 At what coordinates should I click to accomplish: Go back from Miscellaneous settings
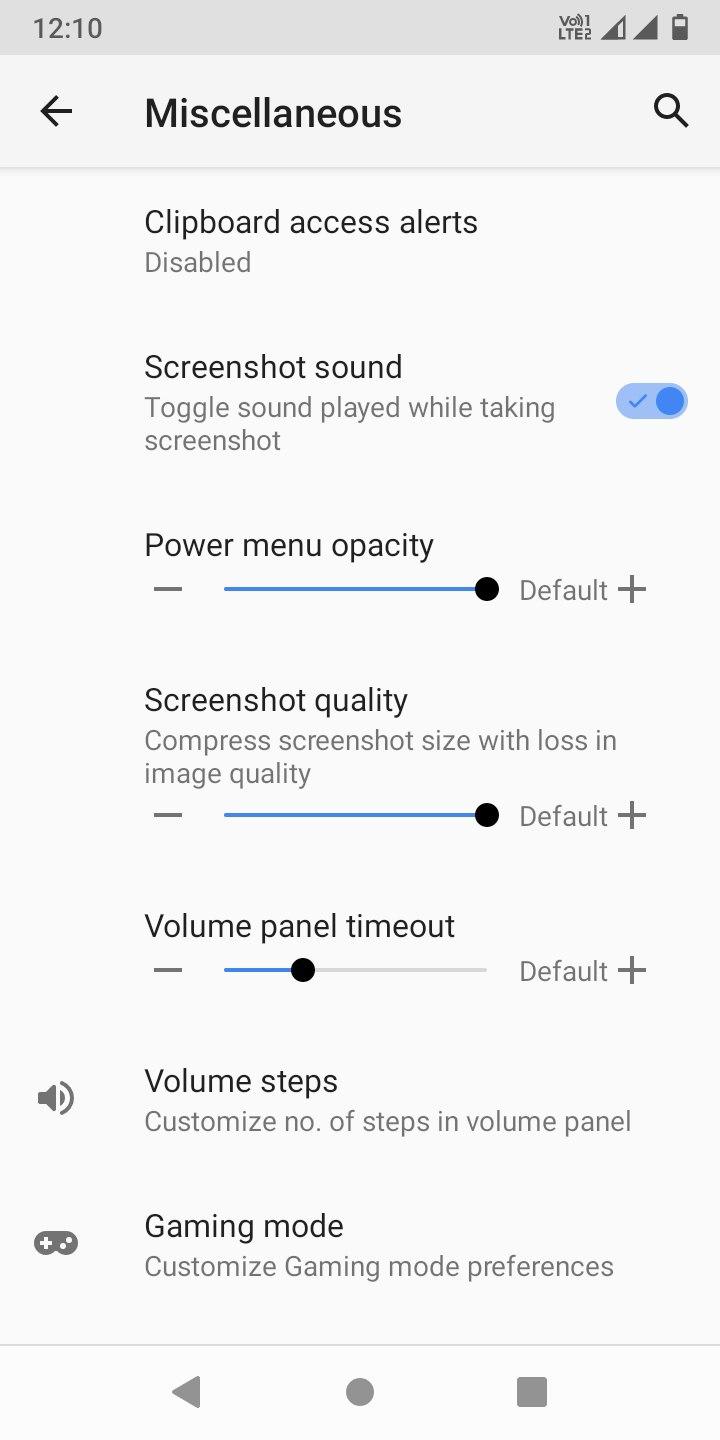[56, 111]
